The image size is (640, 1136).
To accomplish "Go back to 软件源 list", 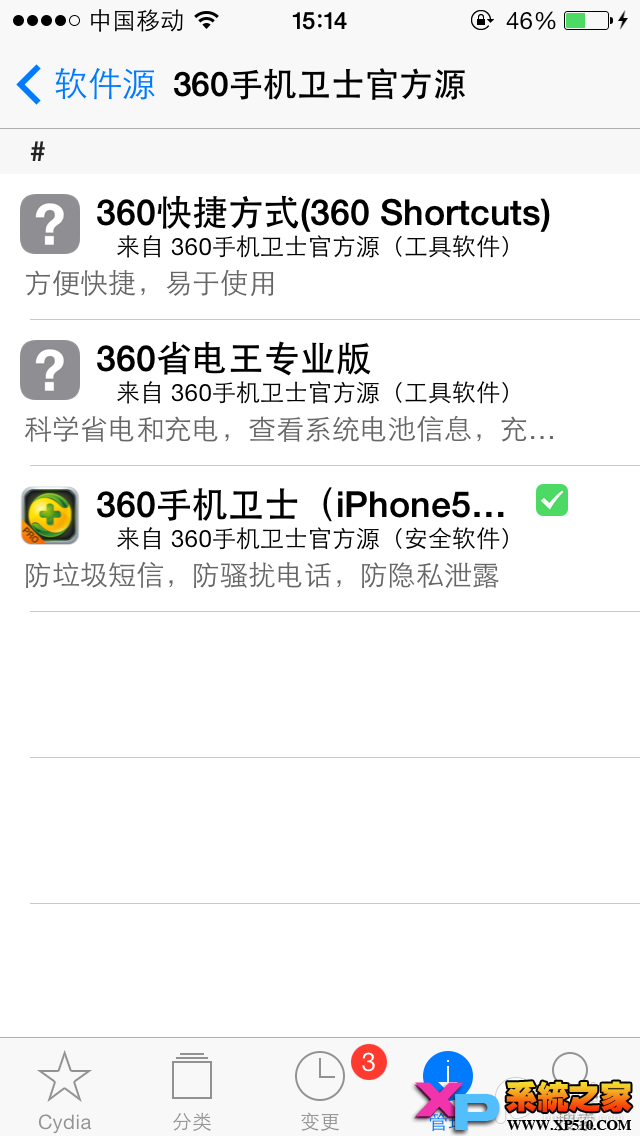I will pyautogui.click(x=87, y=85).
